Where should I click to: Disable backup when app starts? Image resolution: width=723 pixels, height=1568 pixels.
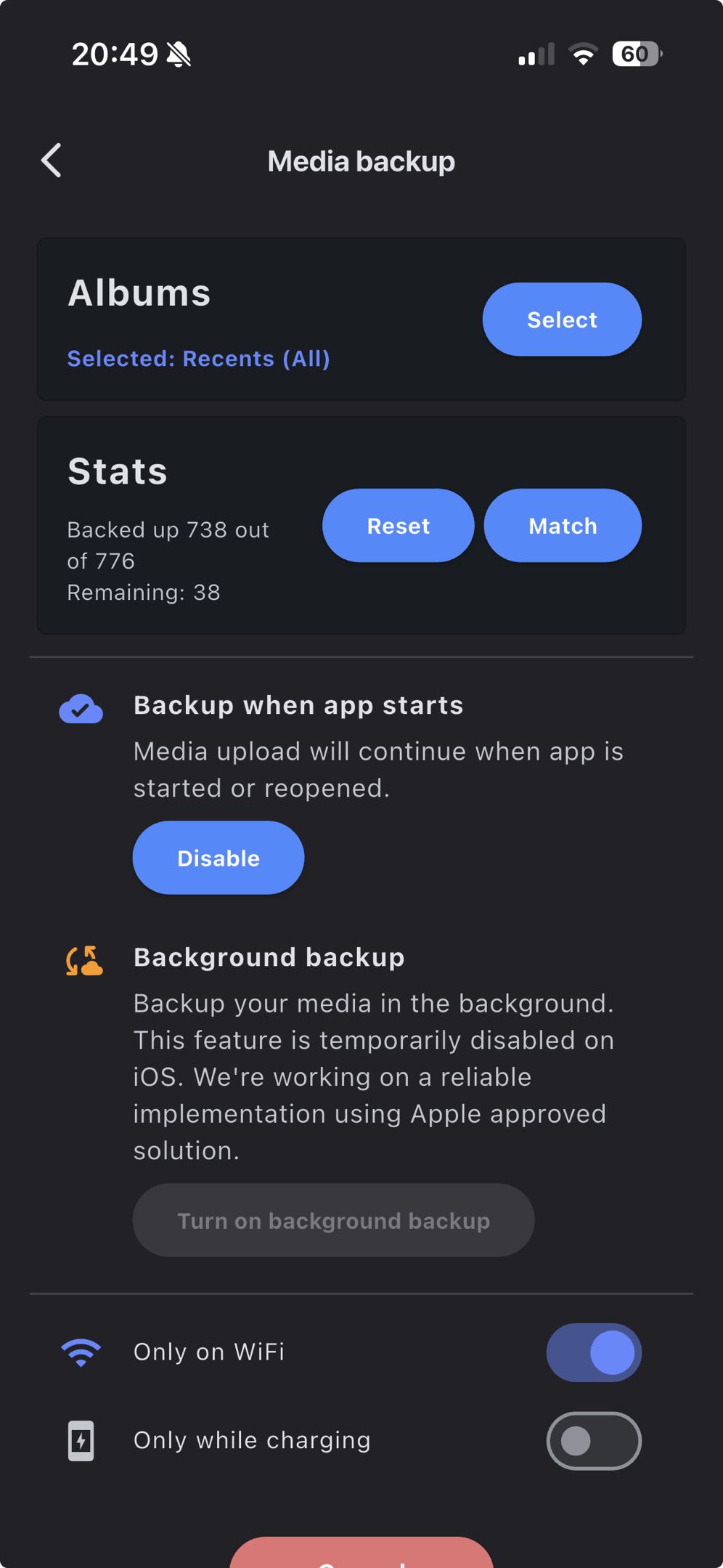click(x=218, y=858)
